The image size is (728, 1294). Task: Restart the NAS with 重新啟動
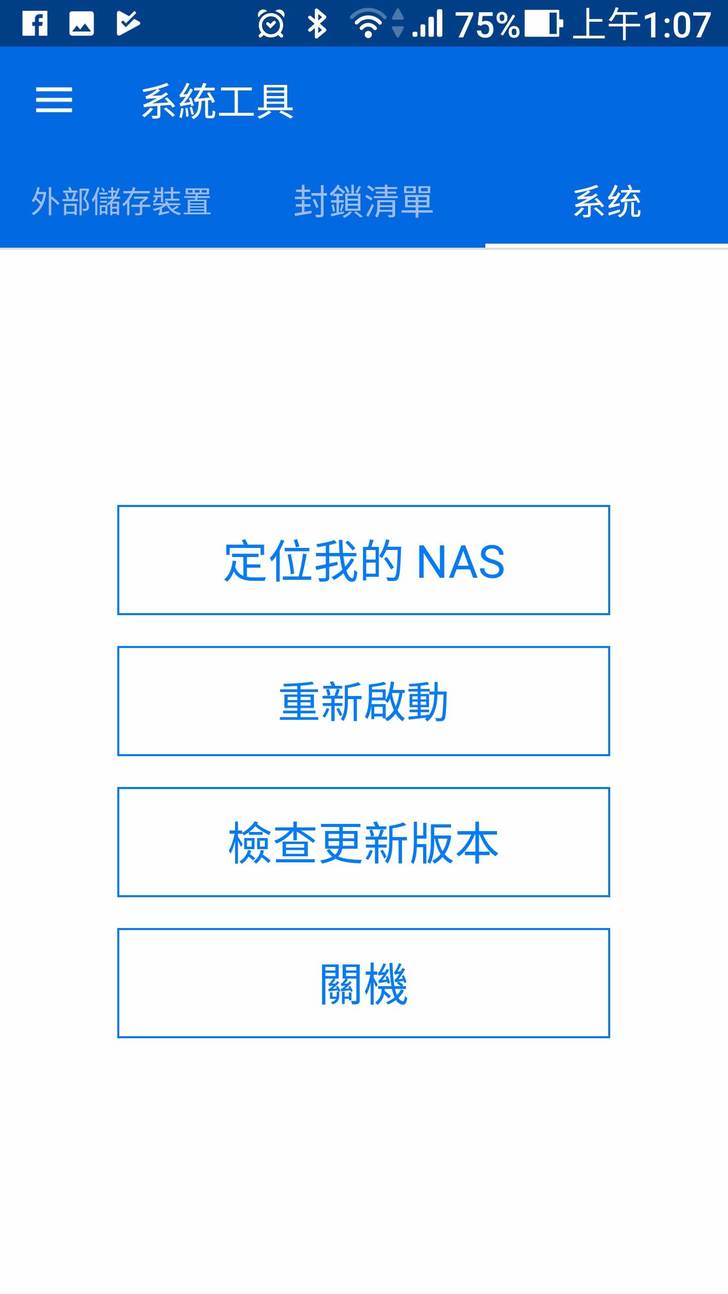pos(363,701)
